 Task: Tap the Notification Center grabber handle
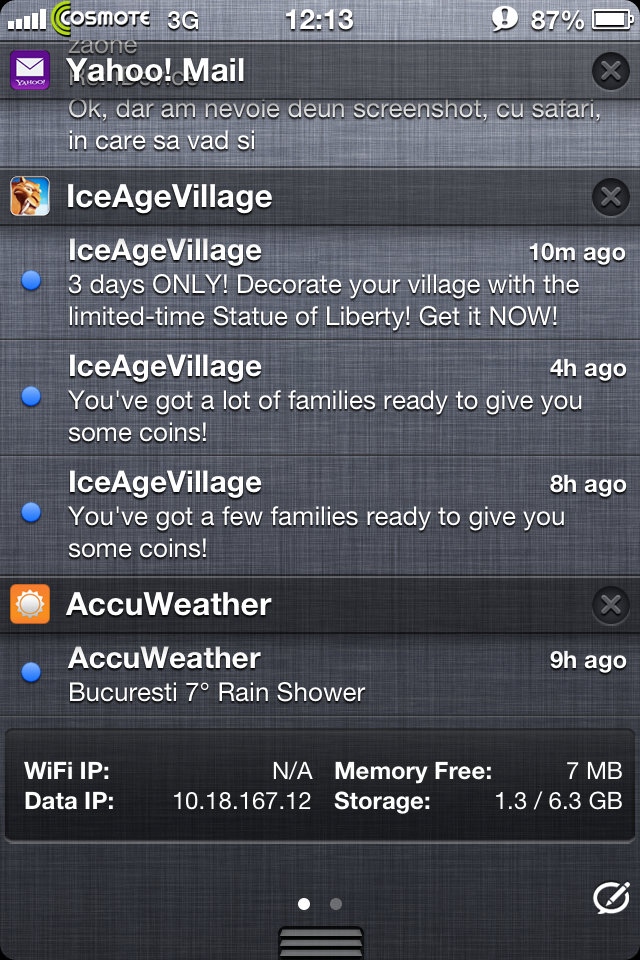[x=320, y=942]
